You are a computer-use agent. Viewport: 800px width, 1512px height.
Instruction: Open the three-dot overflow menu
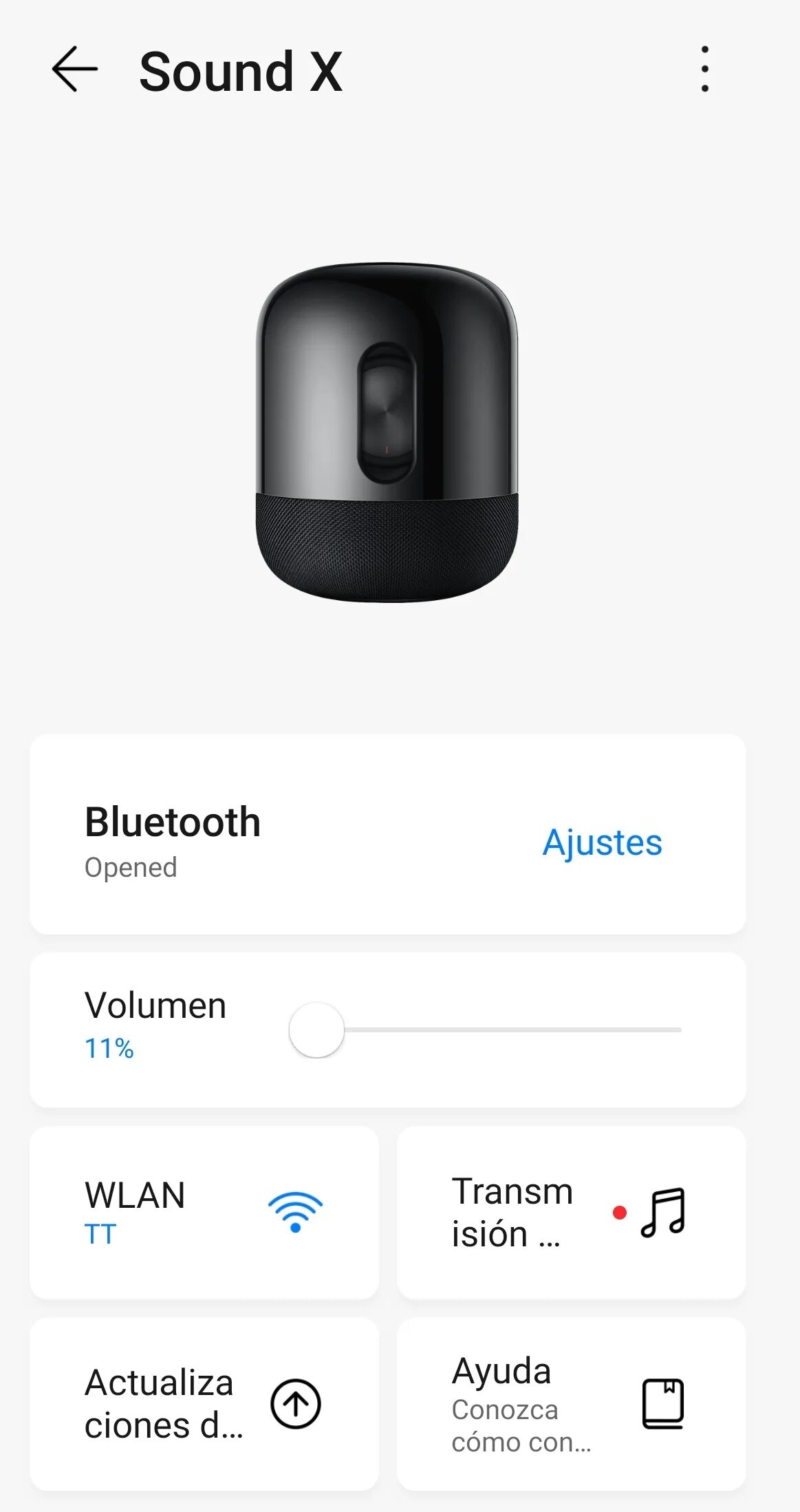click(704, 70)
